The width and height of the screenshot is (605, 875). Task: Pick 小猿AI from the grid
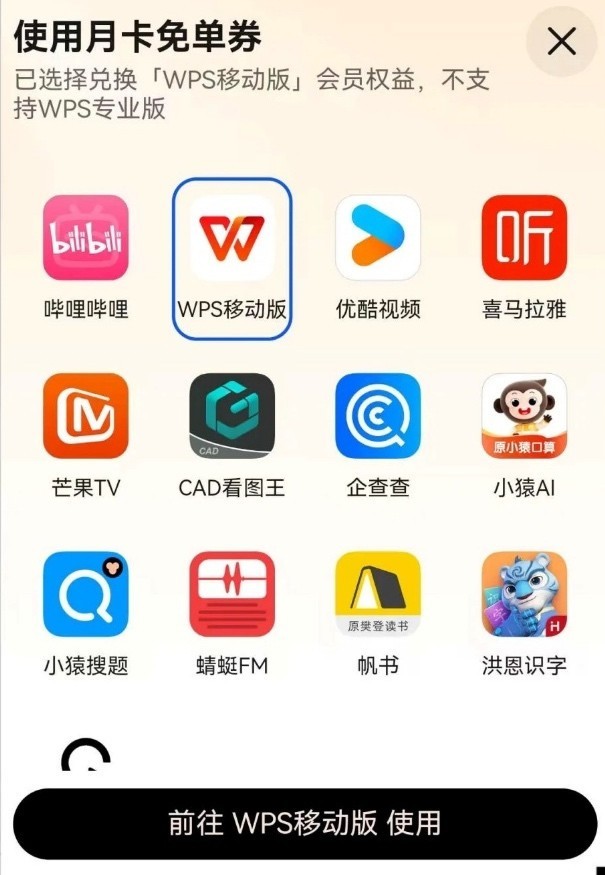point(524,416)
